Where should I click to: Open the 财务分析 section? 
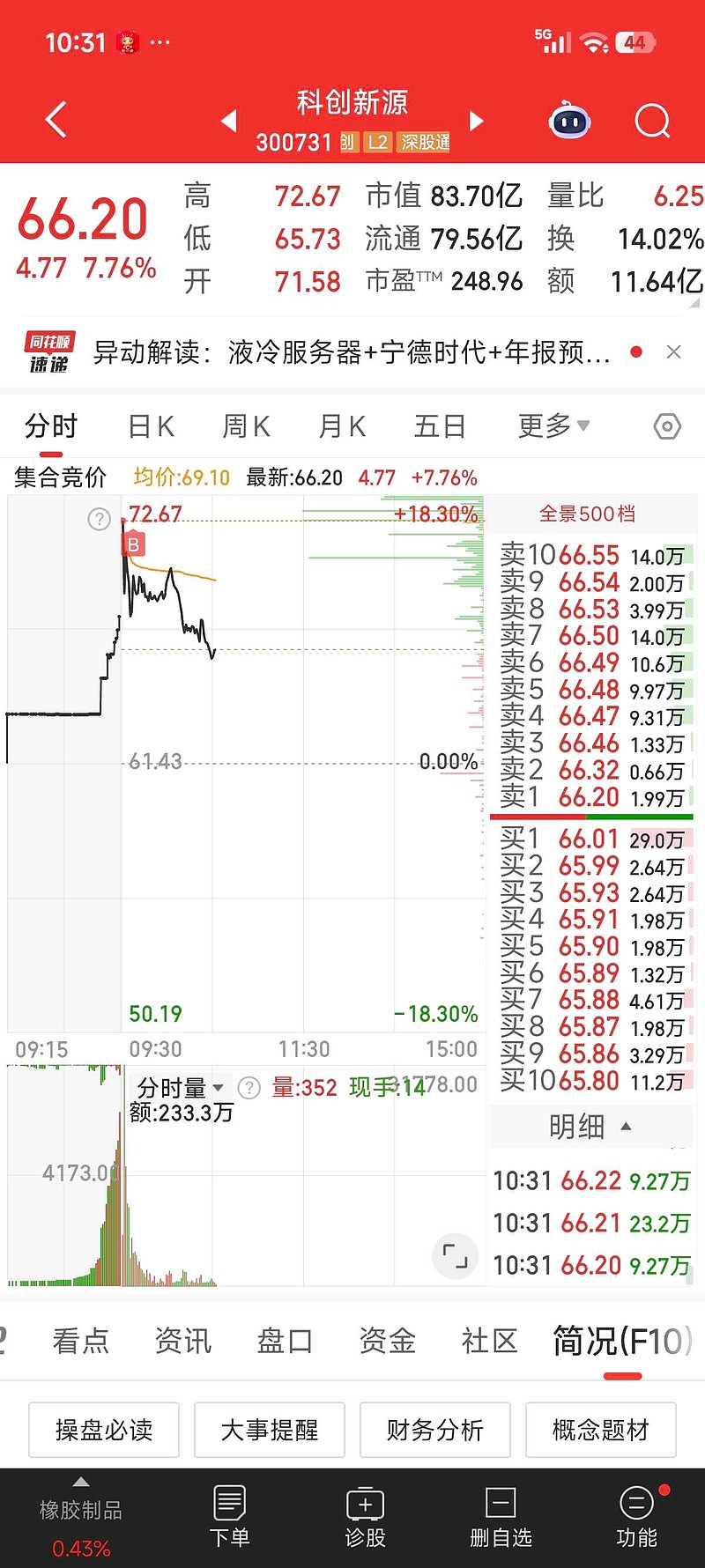tap(434, 1430)
